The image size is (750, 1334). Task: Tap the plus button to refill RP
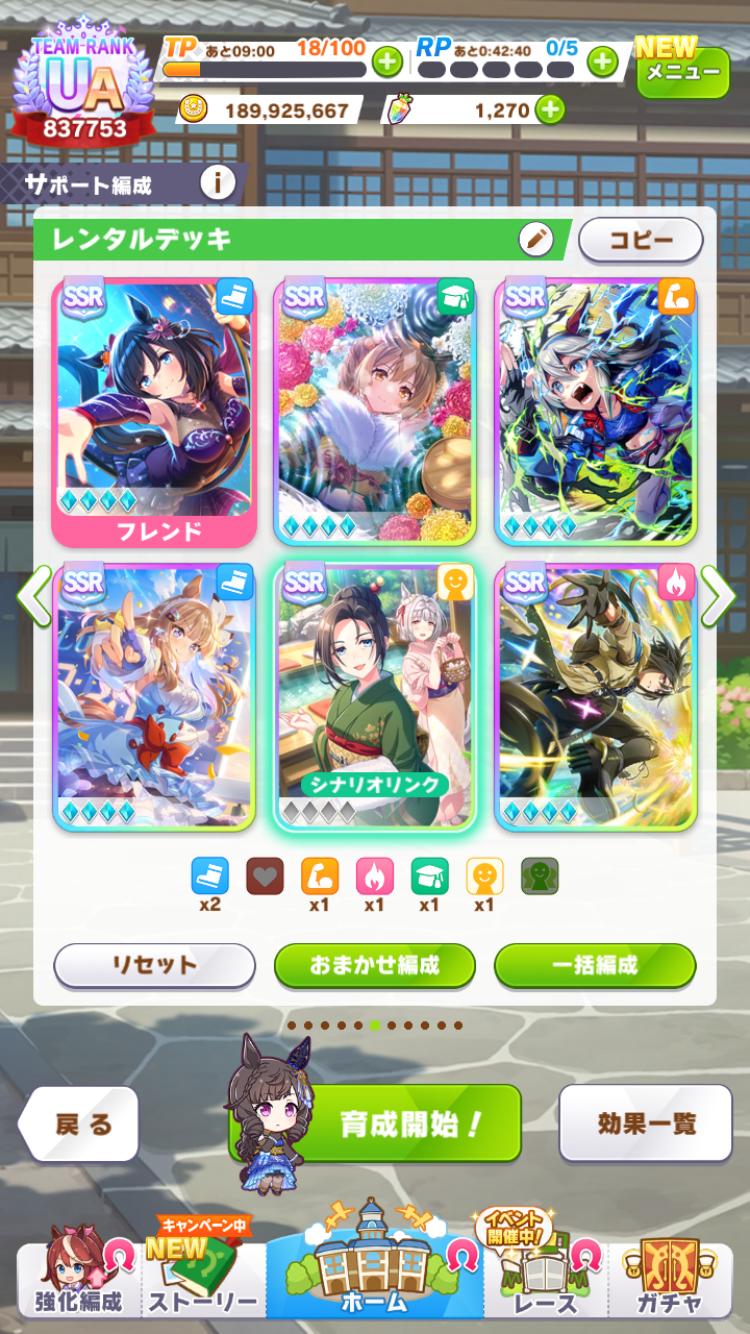click(x=601, y=62)
